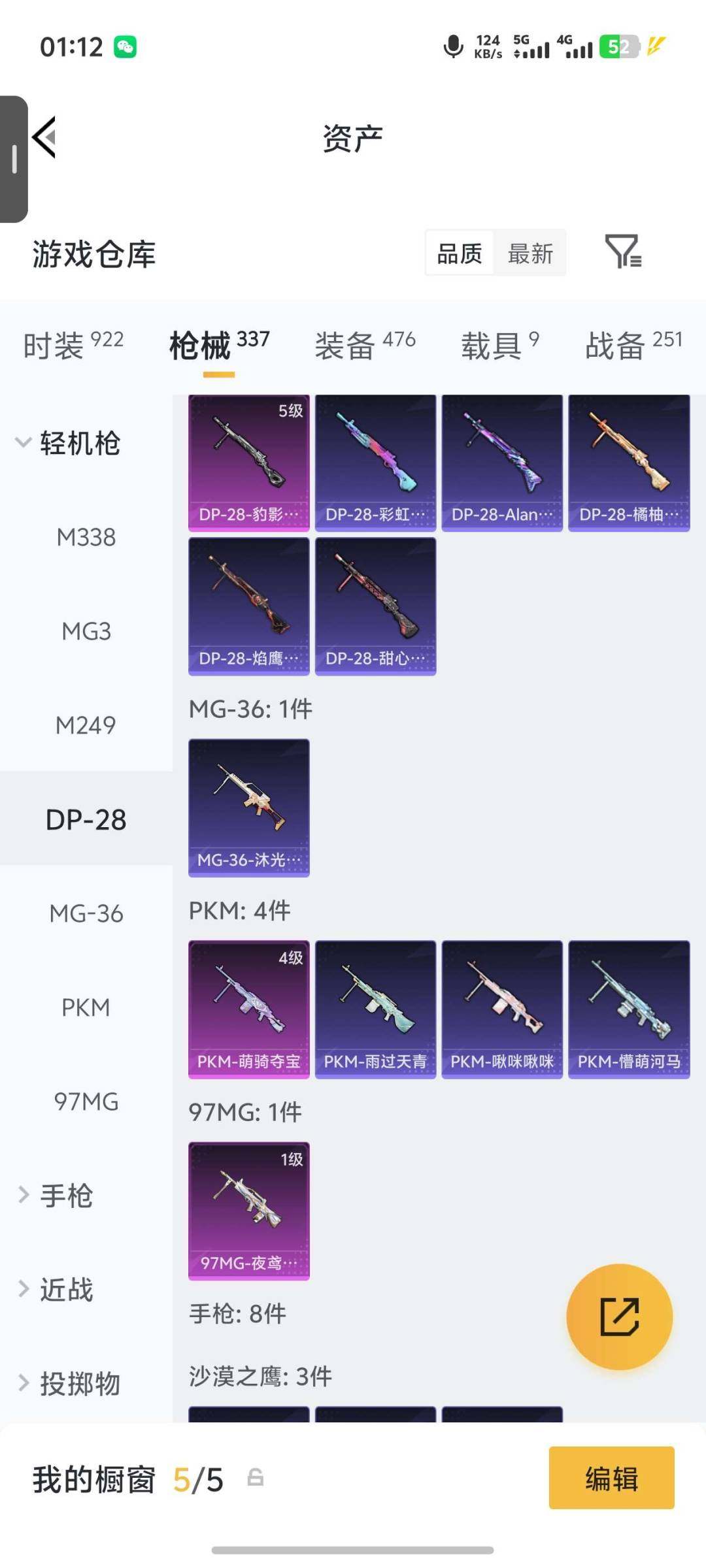The image size is (706, 1568).
Task: Select M249 in the side list
Action: (x=86, y=725)
